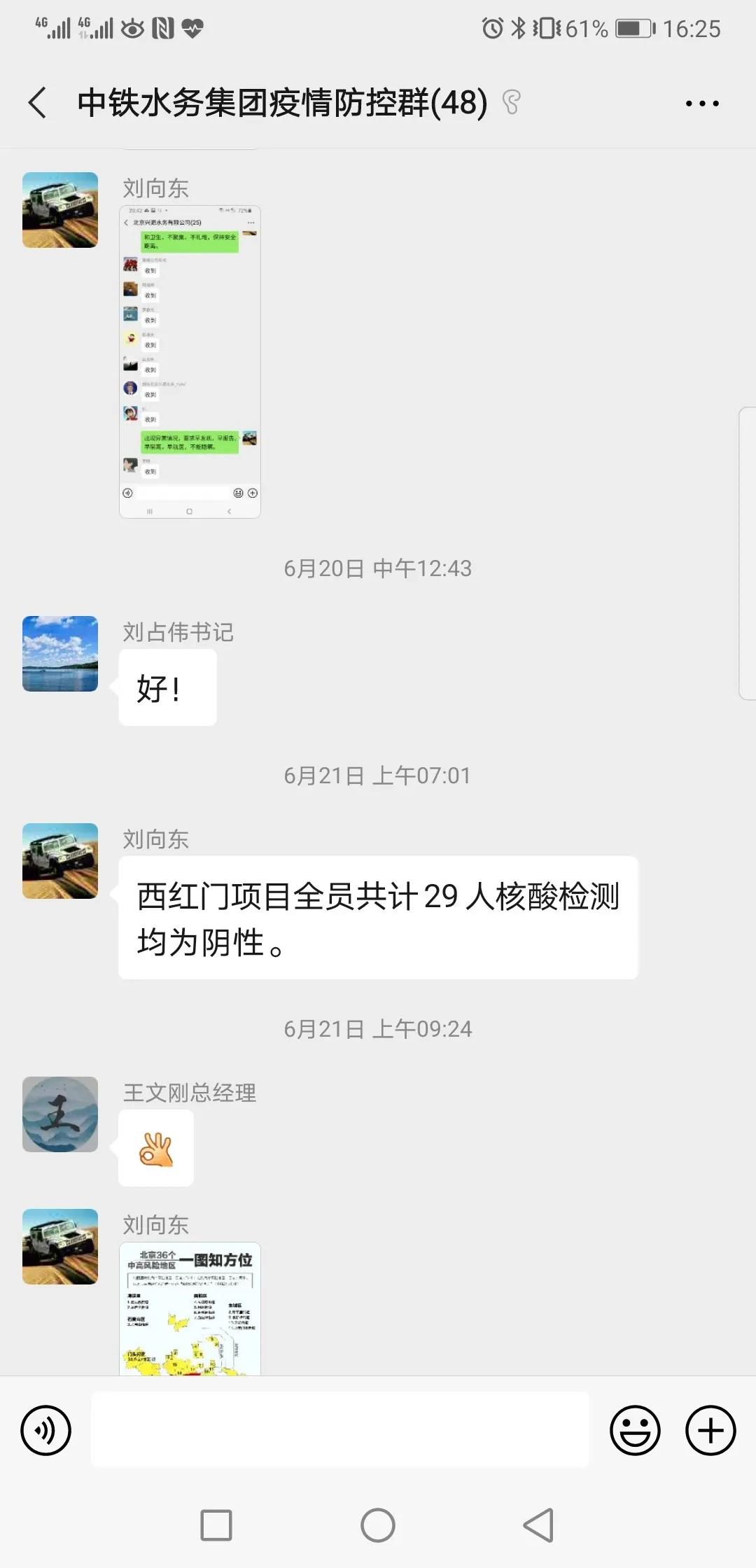Tap the earpiece mode icon beside chat title

tap(512, 102)
